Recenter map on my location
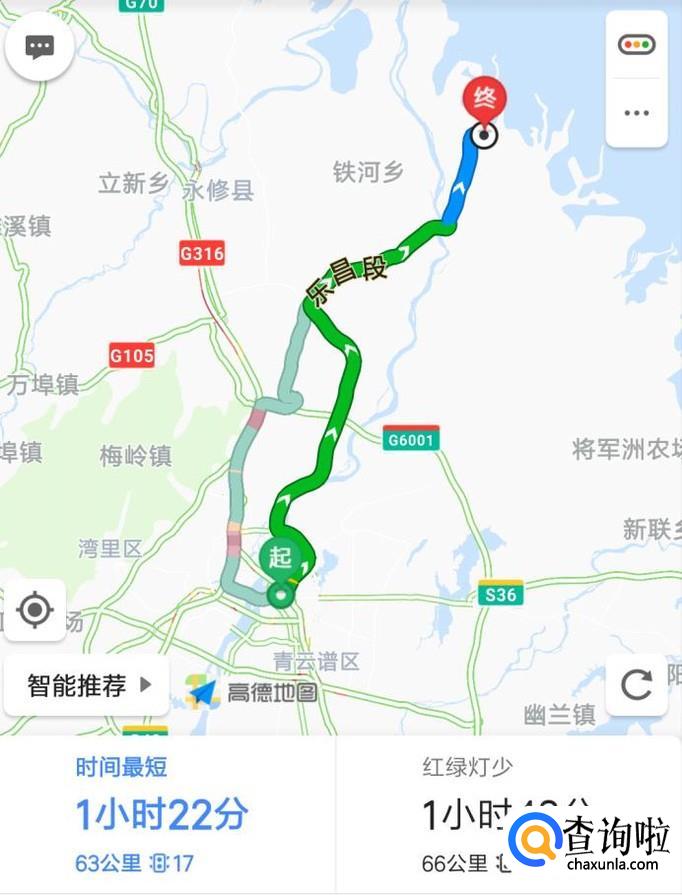The image size is (682, 895). [x=35, y=609]
